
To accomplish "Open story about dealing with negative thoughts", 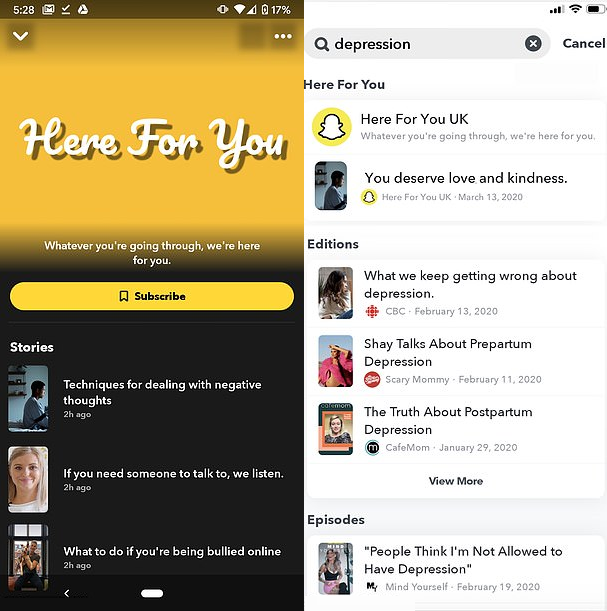I will tap(160, 398).
